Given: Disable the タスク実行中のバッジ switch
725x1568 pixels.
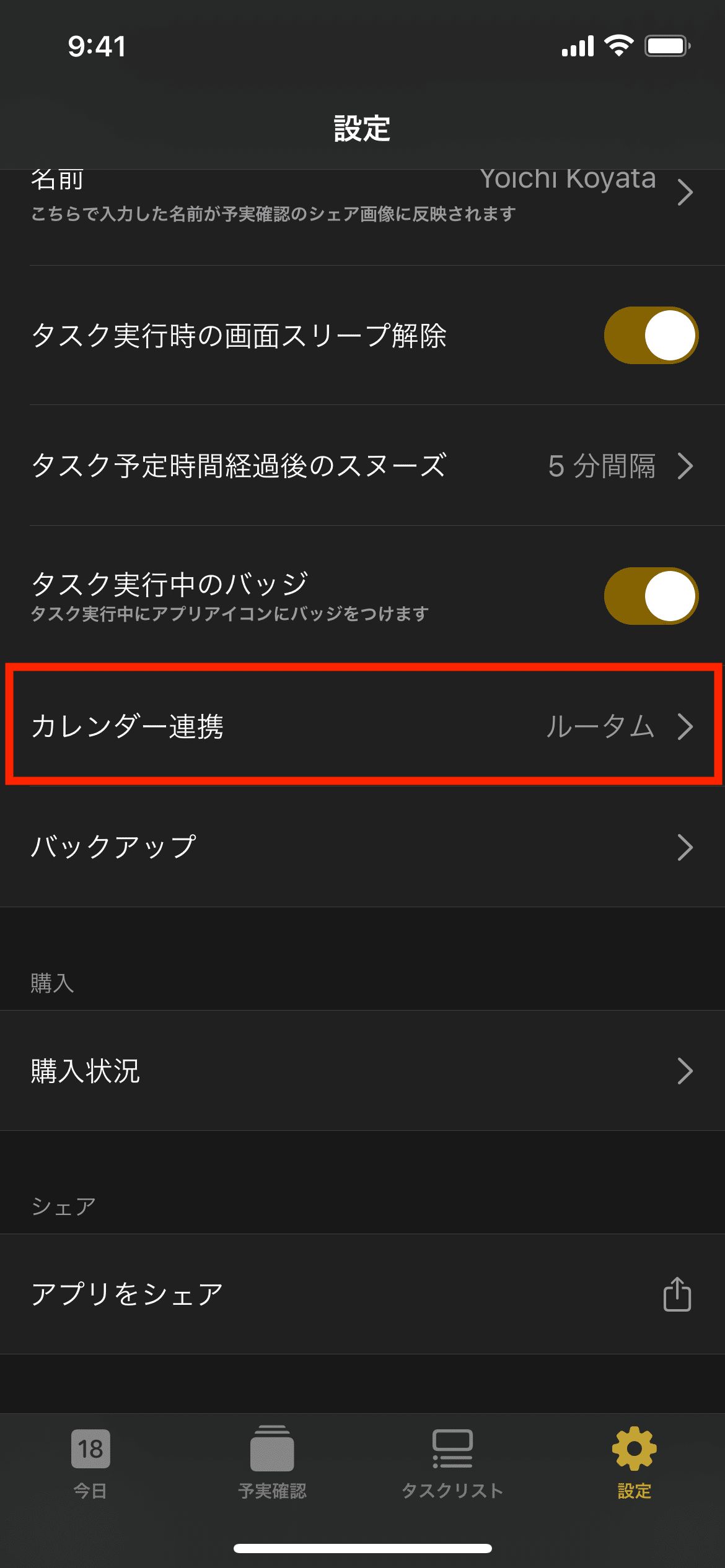Looking at the screenshot, I should click(651, 596).
